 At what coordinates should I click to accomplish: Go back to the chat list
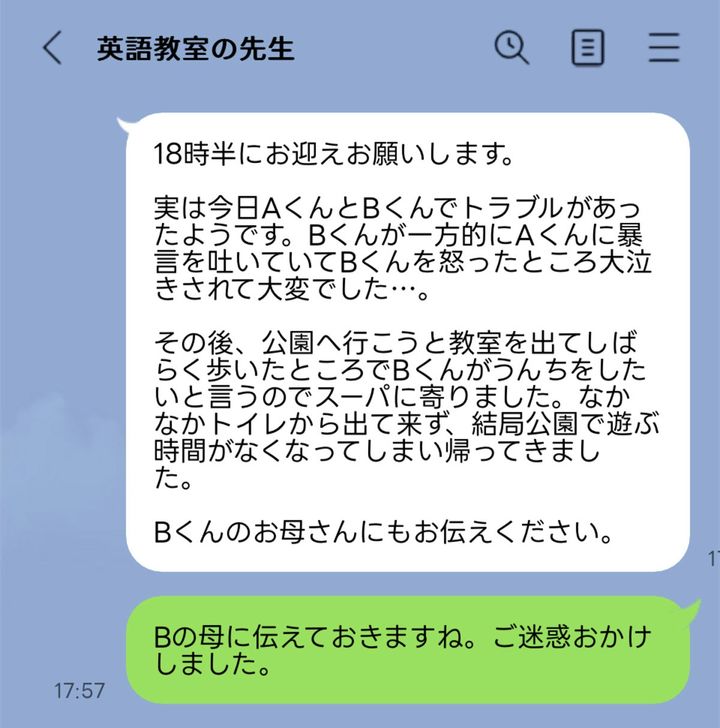click(x=52, y=48)
